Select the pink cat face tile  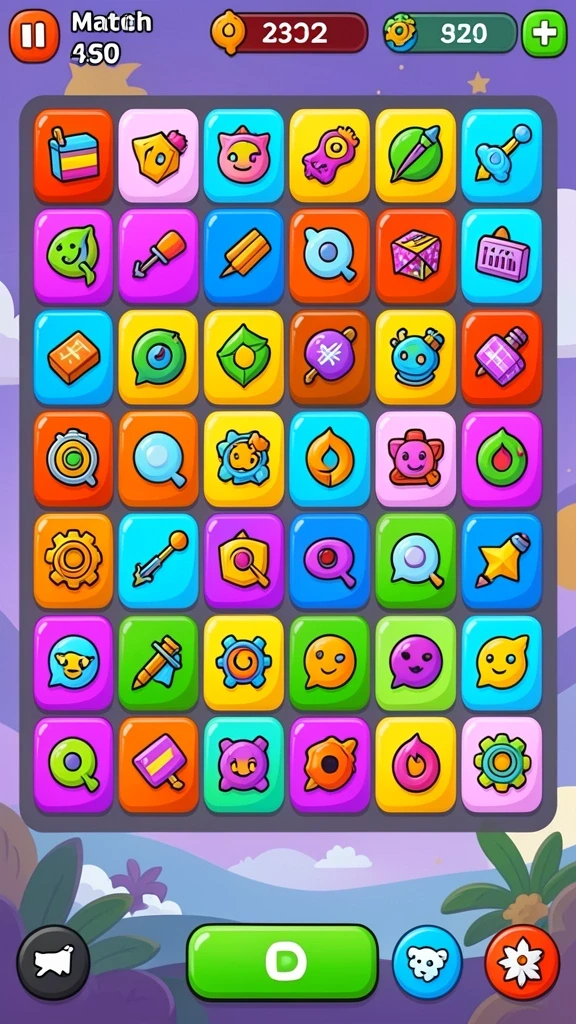click(x=243, y=155)
